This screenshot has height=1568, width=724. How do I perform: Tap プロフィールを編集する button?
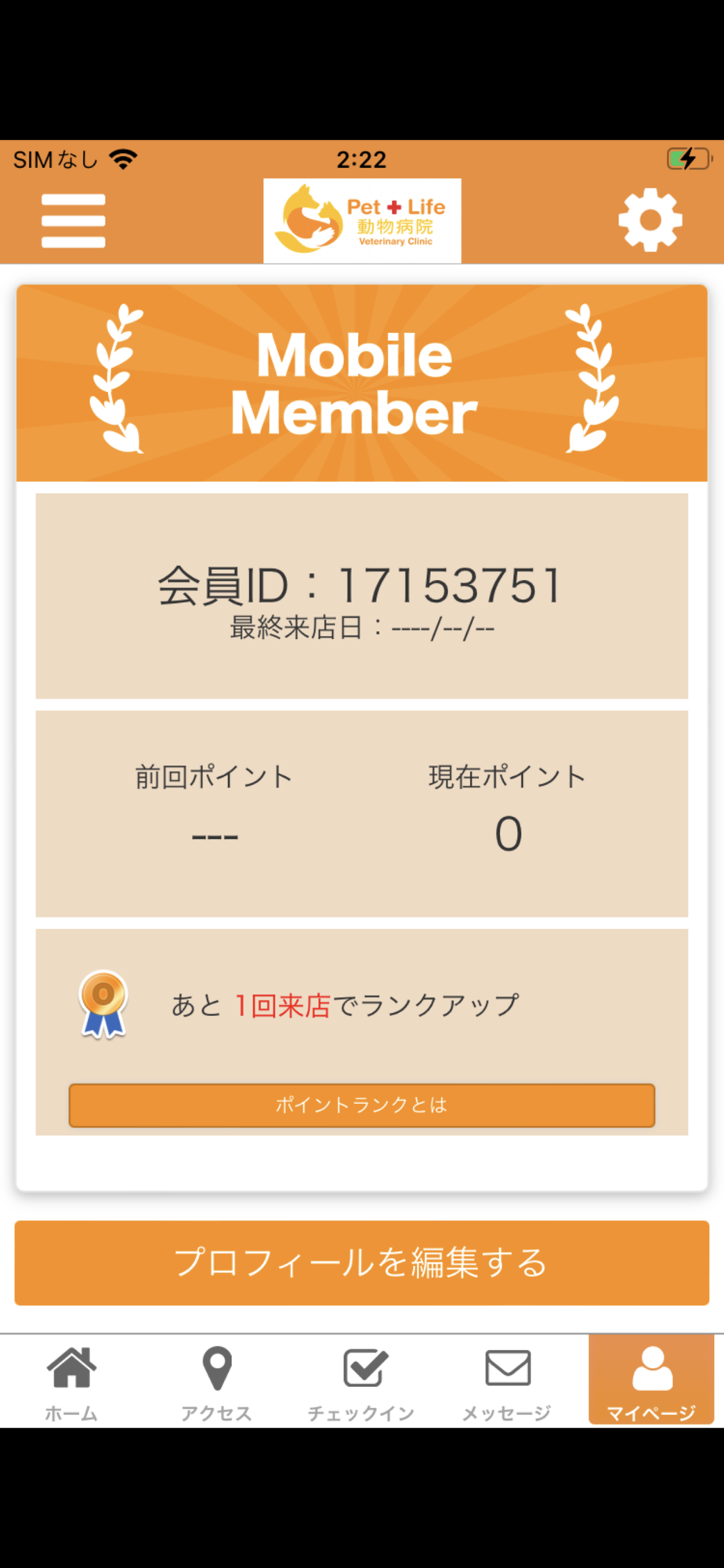[x=362, y=1262]
